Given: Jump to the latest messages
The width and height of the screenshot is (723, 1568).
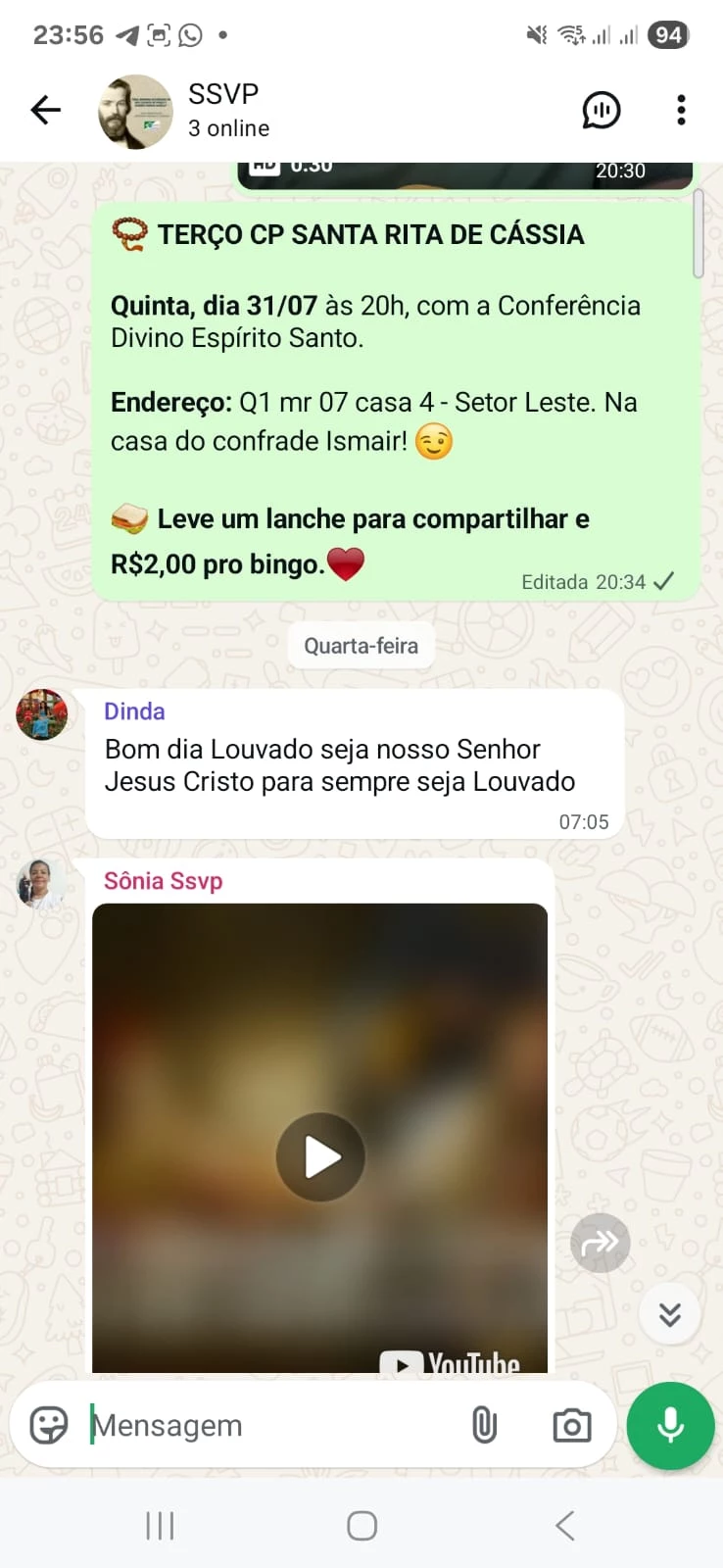Looking at the screenshot, I should [x=669, y=1314].
